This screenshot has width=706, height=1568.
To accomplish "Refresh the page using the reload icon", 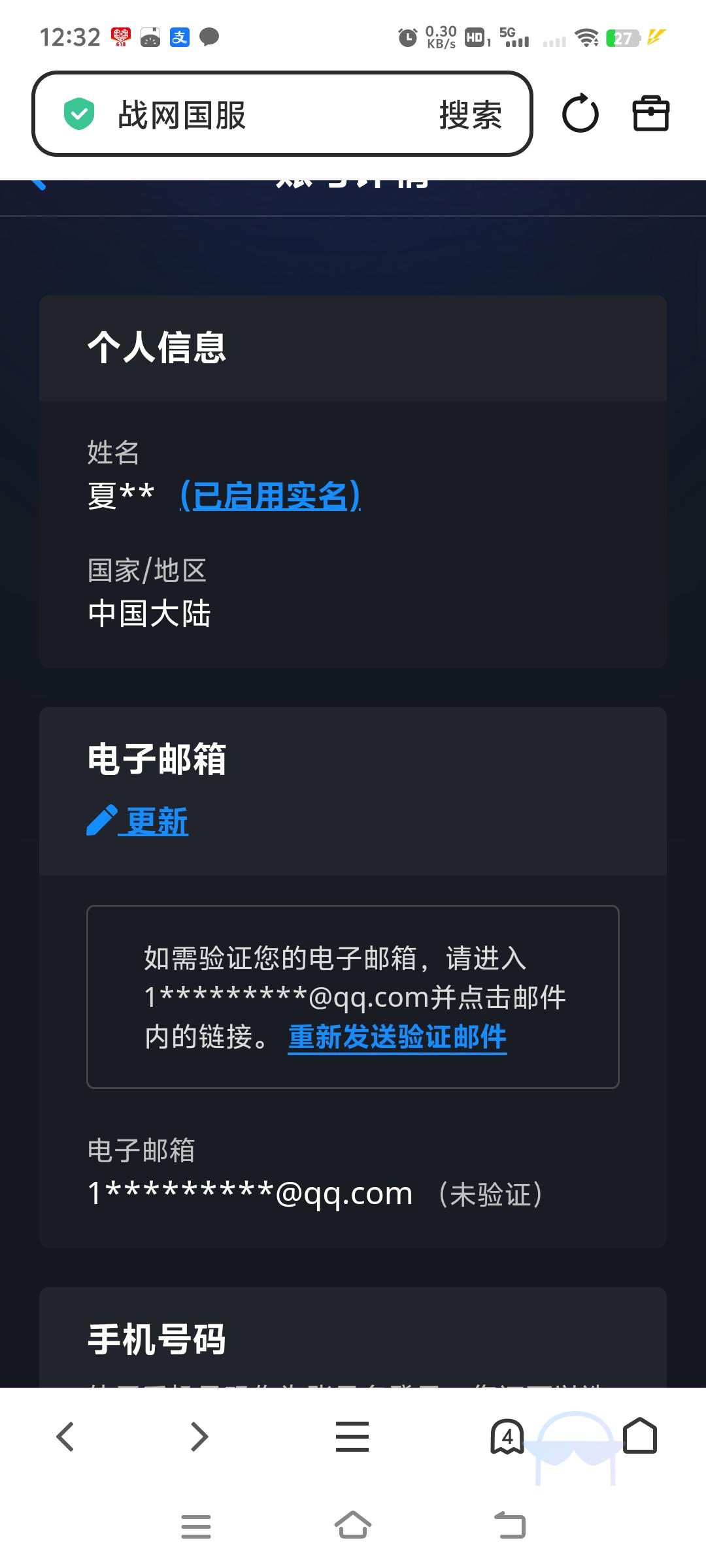I will [x=581, y=114].
